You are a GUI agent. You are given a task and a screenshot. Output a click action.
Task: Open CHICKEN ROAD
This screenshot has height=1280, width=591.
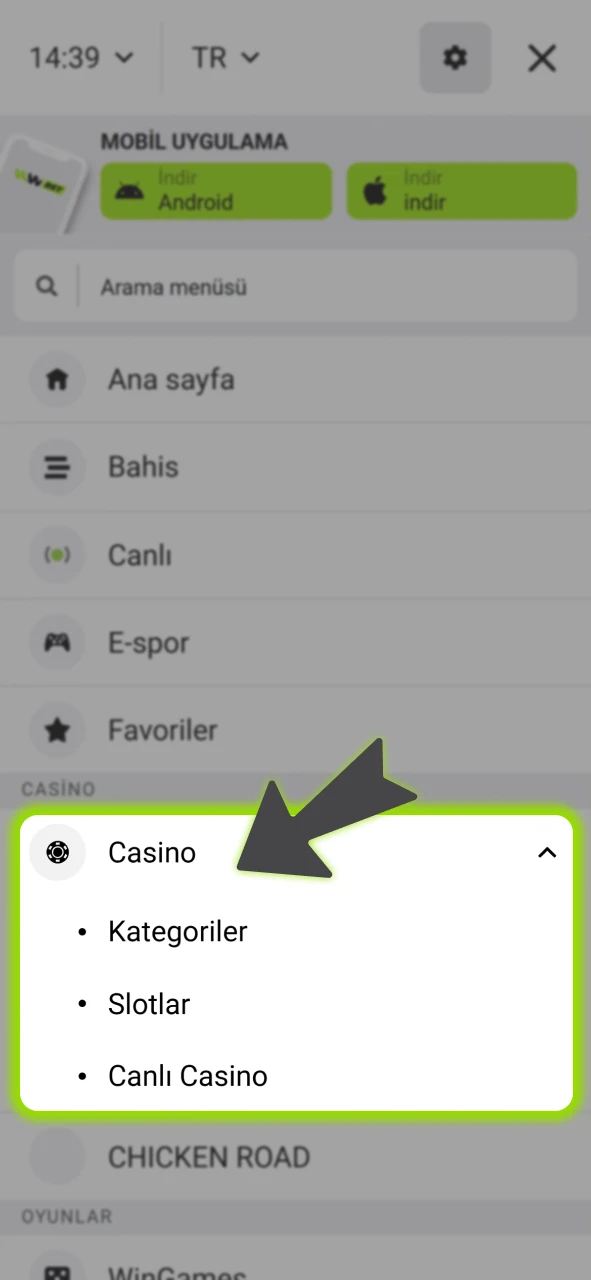pyautogui.click(x=295, y=1157)
